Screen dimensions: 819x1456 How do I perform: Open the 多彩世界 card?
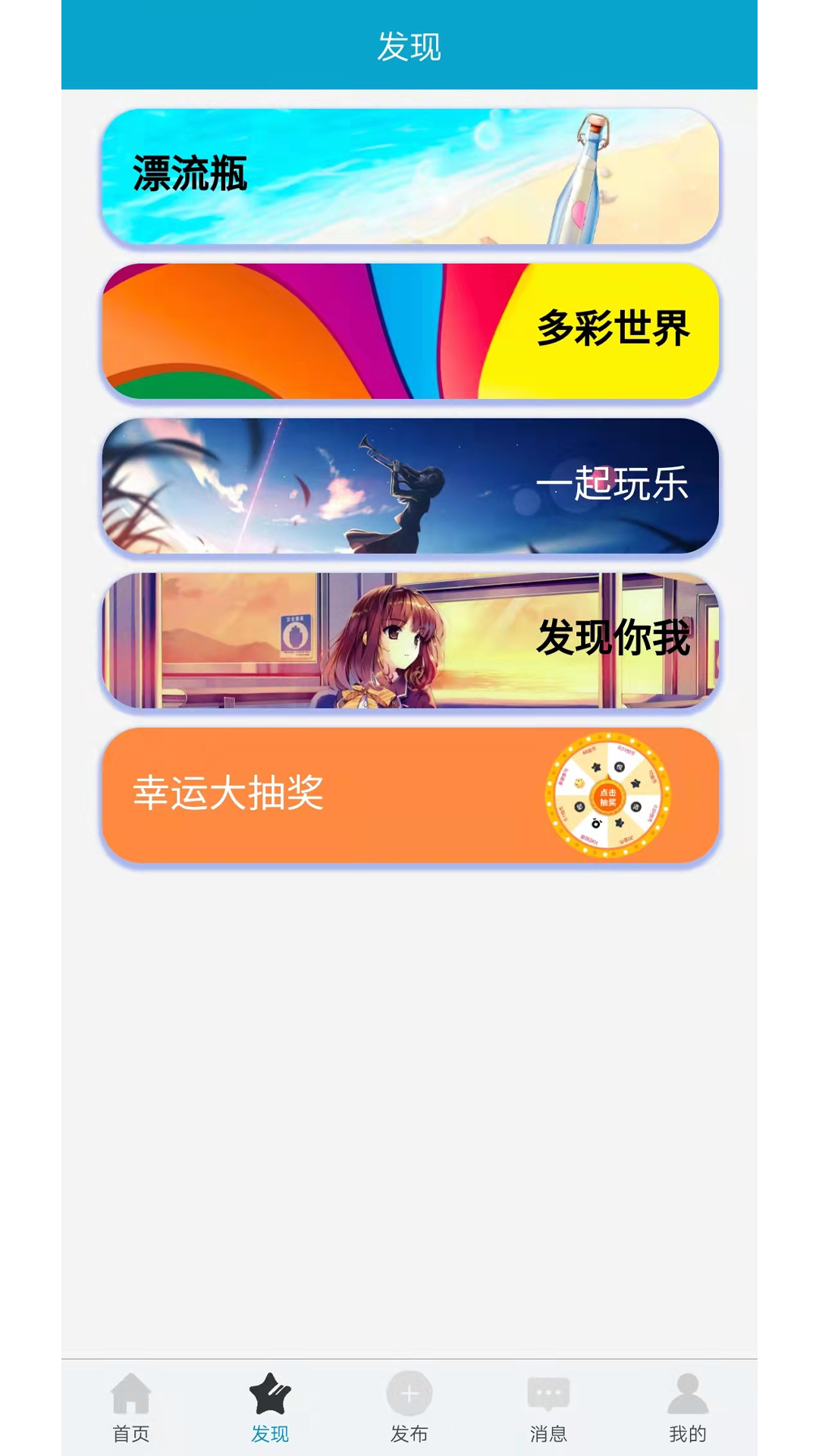(x=409, y=331)
